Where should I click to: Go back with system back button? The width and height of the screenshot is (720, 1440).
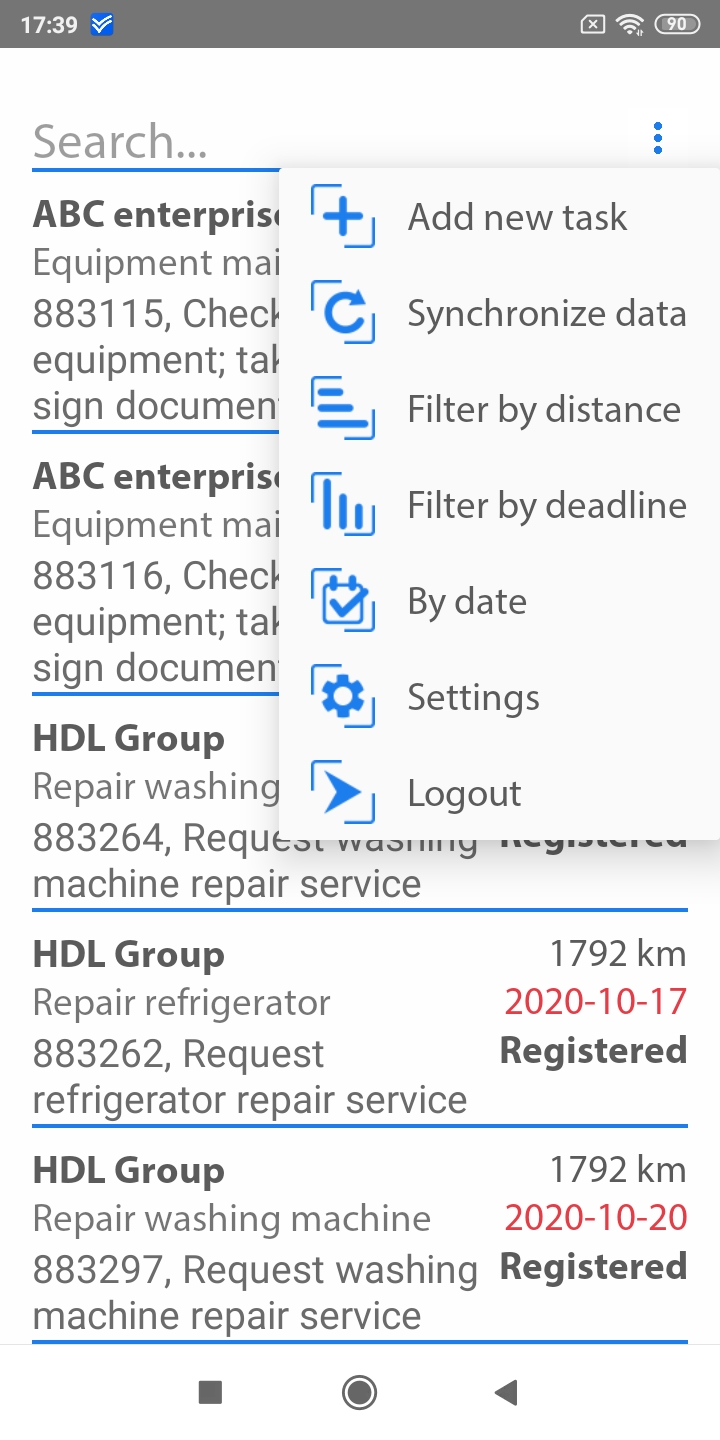507,1392
